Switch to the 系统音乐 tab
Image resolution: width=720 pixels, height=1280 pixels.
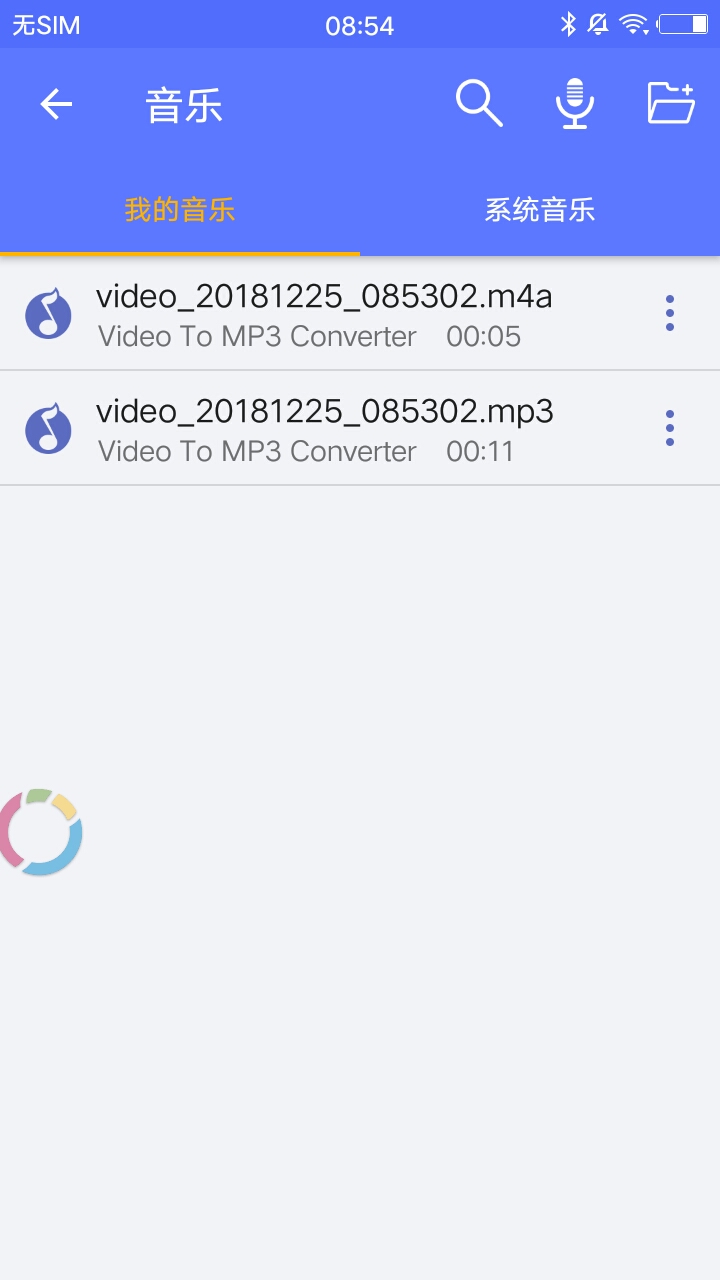(x=540, y=210)
